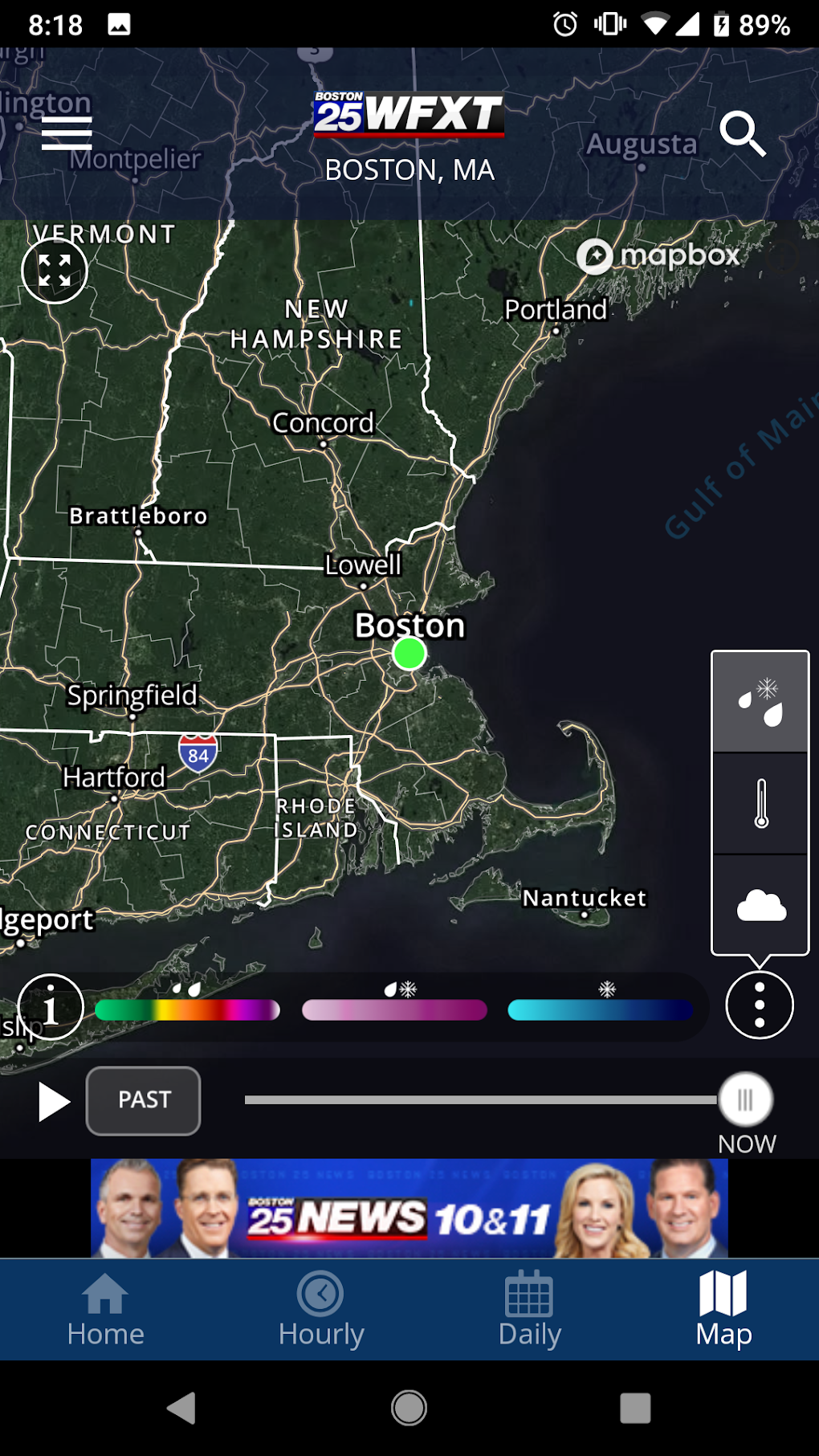This screenshot has width=819, height=1456.
Task: Select the precipitation radar layer
Action: (760, 702)
